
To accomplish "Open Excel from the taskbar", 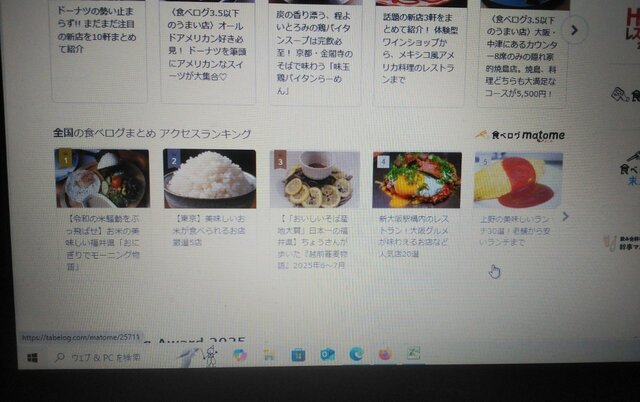I will coord(412,353).
